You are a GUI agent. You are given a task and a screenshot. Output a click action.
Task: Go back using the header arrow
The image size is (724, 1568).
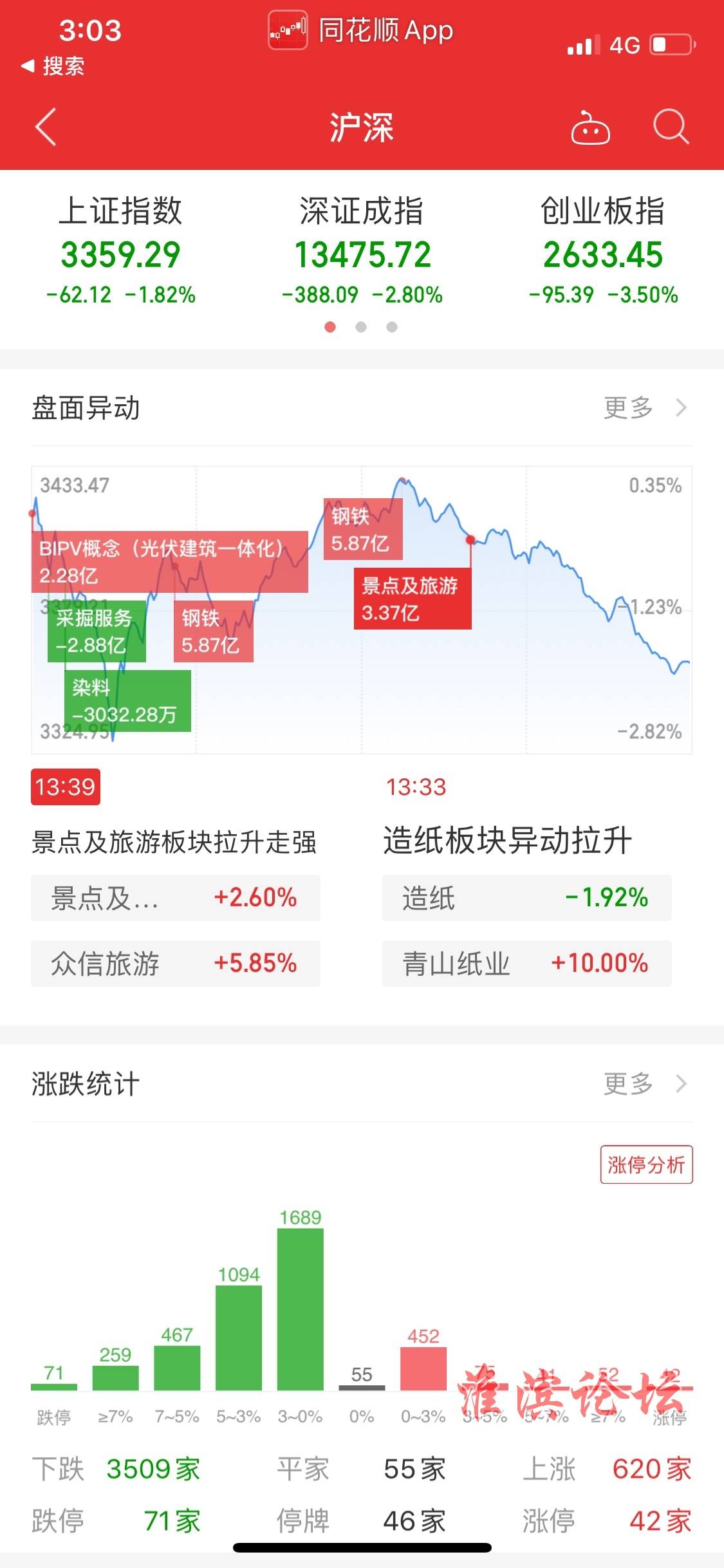point(46,127)
